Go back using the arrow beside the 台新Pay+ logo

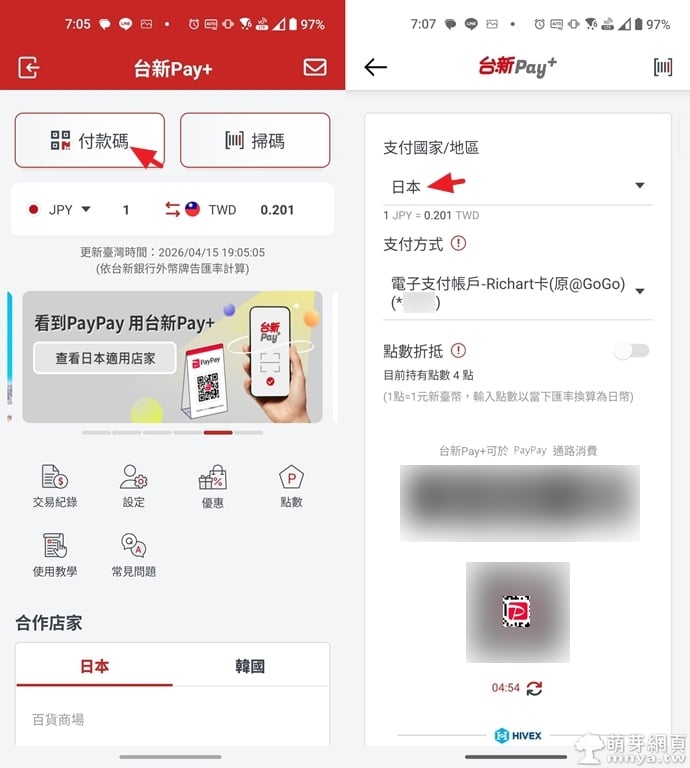pyautogui.click(x=375, y=67)
